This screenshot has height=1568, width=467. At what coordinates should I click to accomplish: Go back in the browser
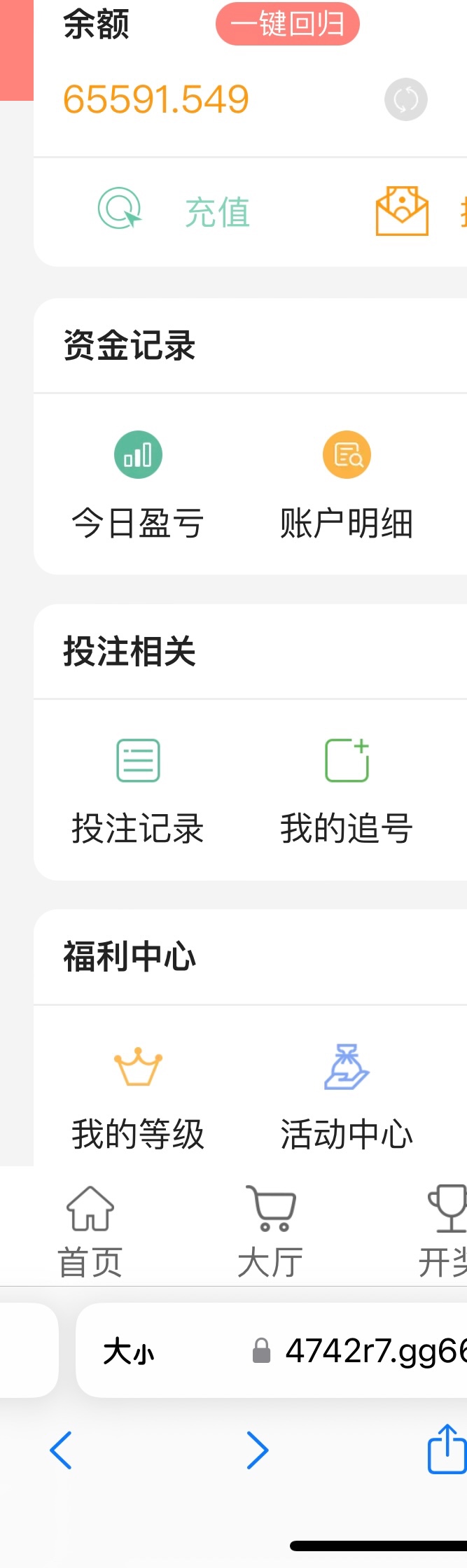(62, 1450)
